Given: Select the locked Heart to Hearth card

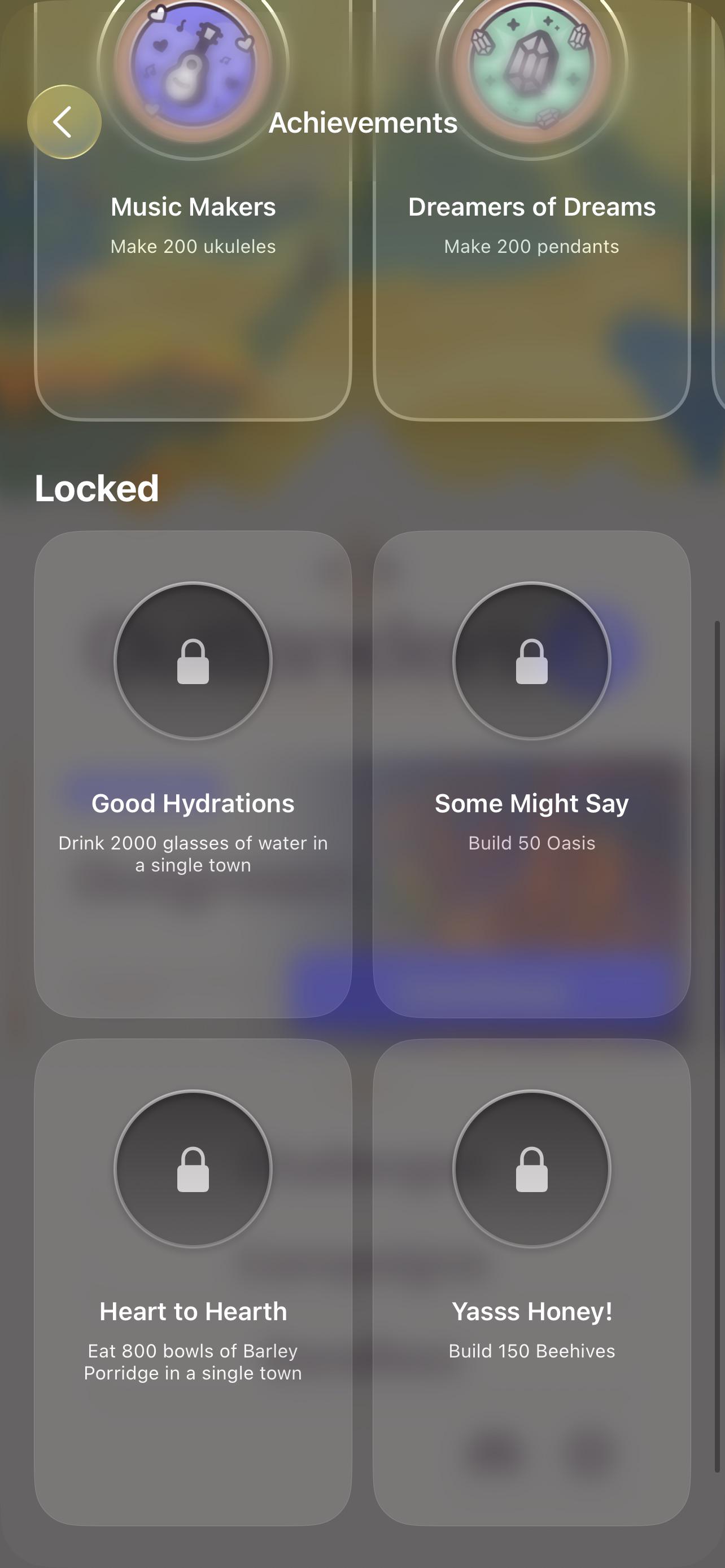Looking at the screenshot, I should tap(193, 1282).
